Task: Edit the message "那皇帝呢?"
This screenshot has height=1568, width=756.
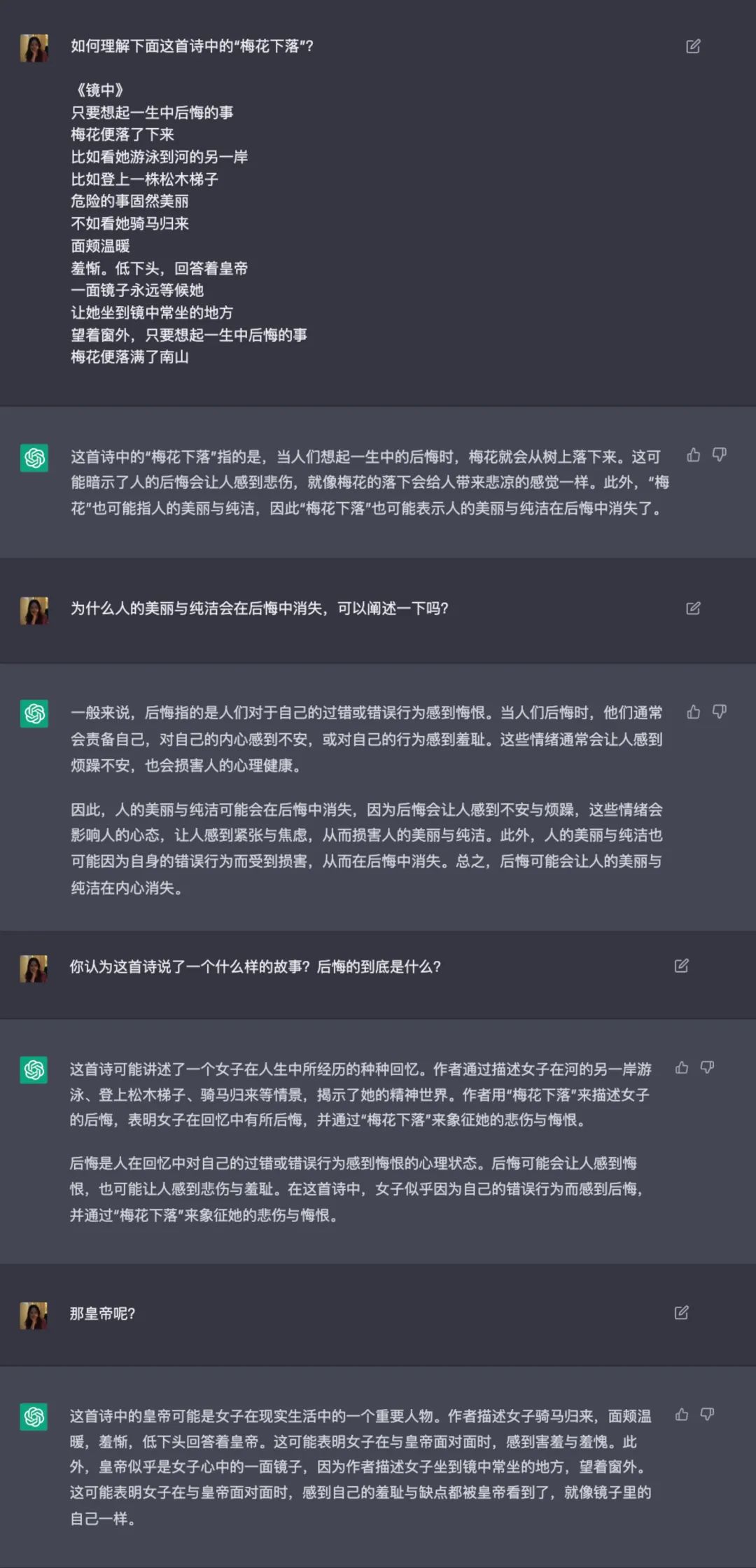Action: [x=681, y=1312]
